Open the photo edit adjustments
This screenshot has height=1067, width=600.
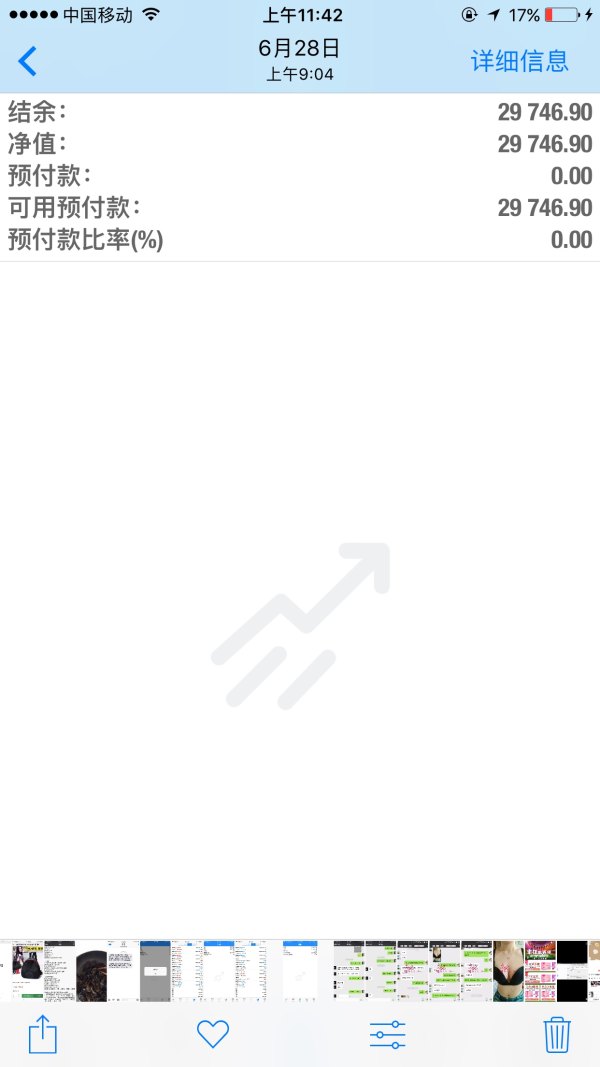pyautogui.click(x=388, y=1035)
